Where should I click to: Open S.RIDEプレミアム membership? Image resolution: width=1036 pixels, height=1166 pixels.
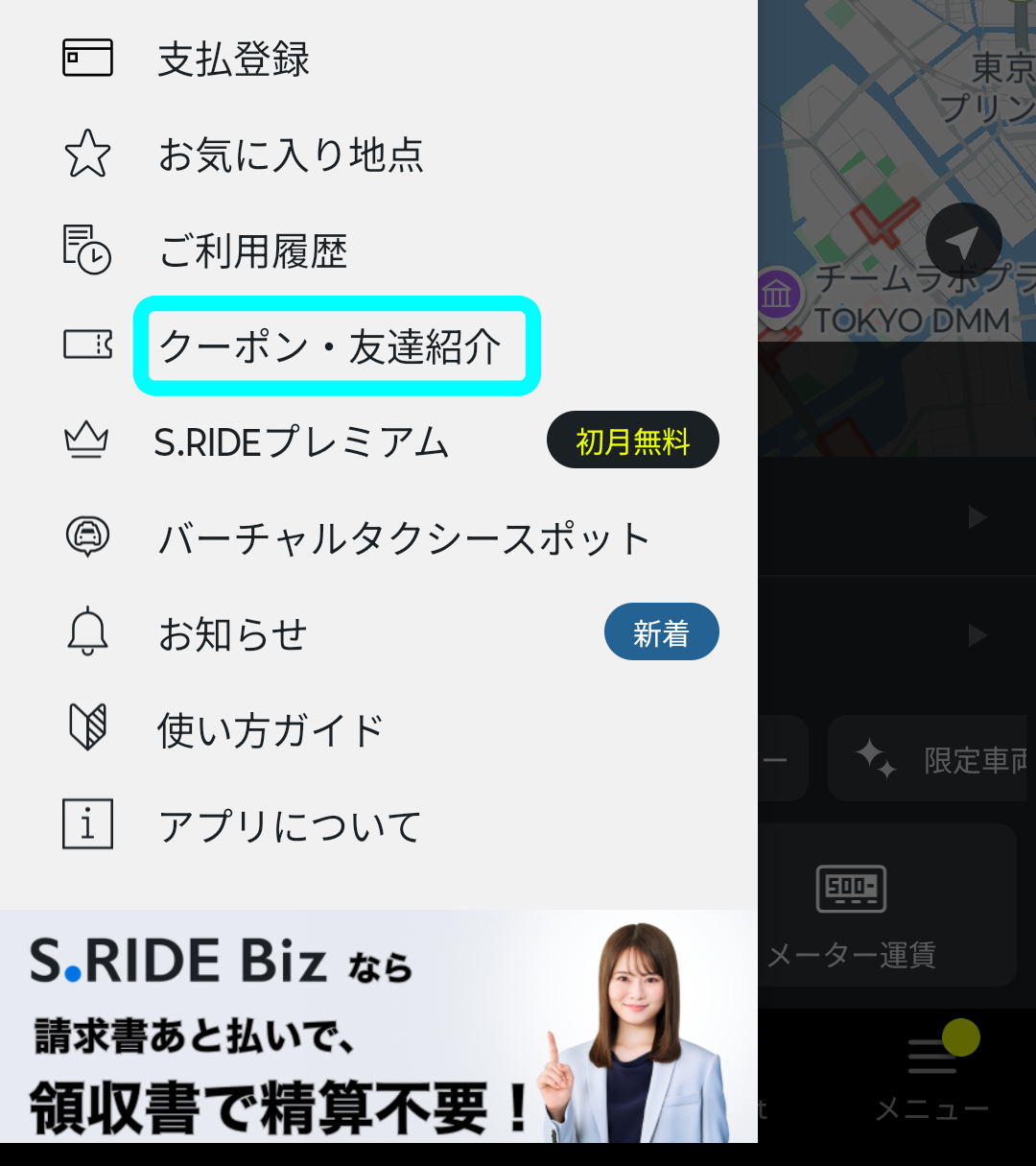pos(301,442)
